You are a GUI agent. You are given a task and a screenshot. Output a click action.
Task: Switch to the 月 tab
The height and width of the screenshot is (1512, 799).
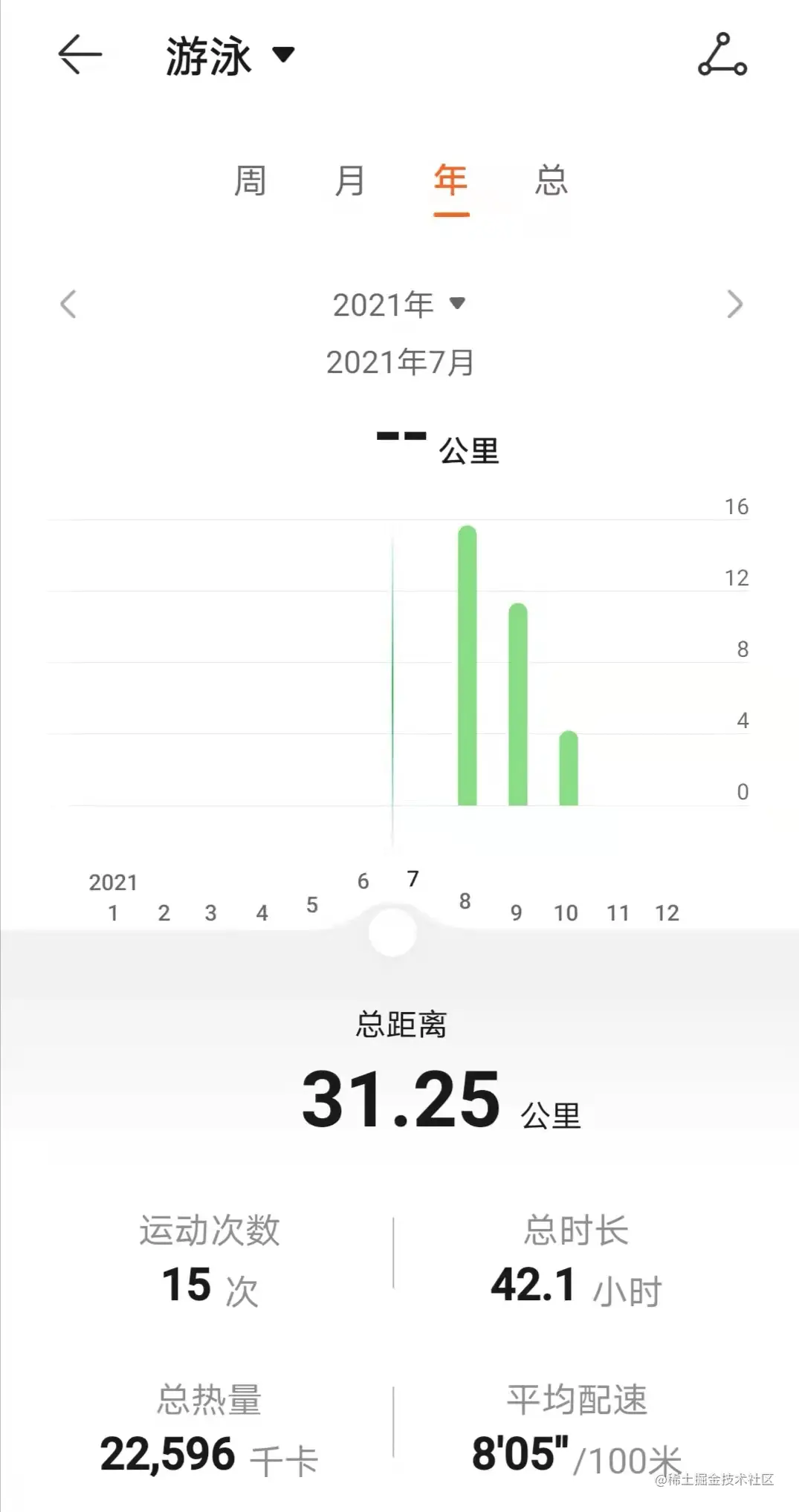click(349, 181)
